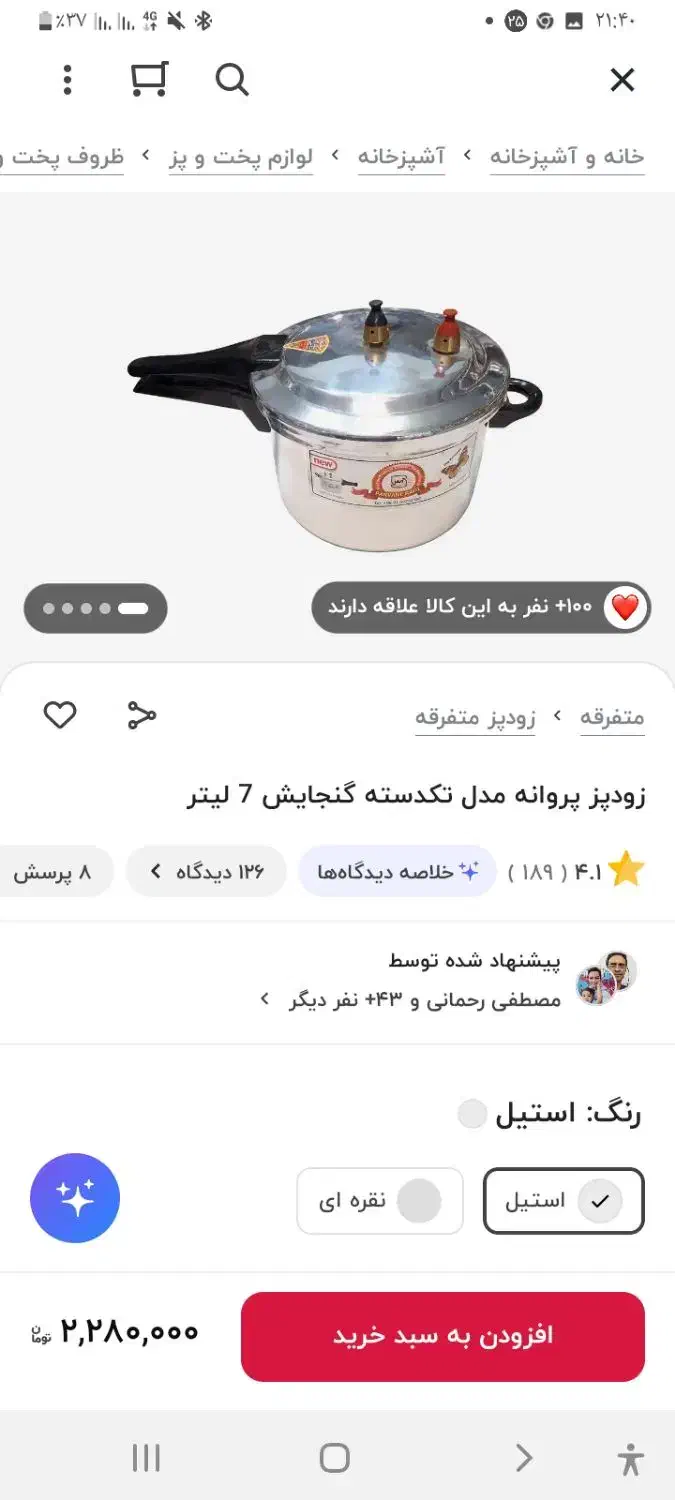Viewport: 675px width, 1500px height.
Task: Tap افزودن به سبد خرید button
Action: click(442, 1336)
